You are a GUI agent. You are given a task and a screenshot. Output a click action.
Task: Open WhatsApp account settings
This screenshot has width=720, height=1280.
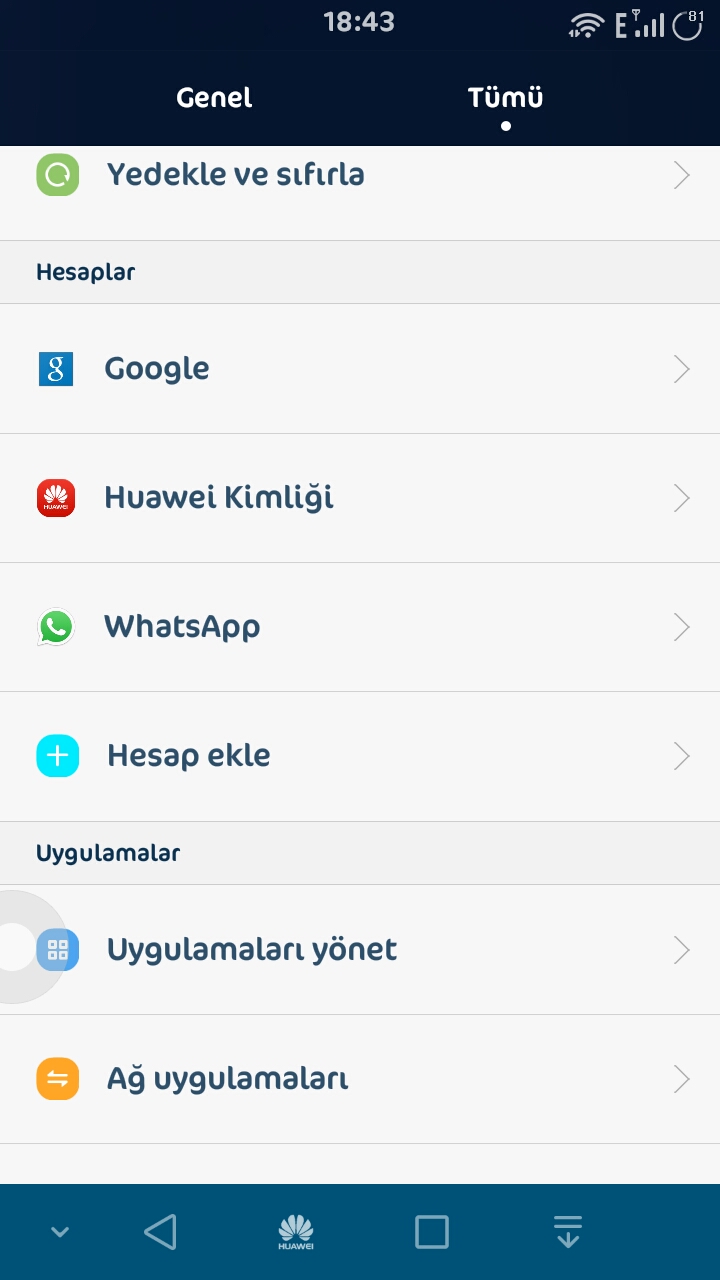coord(360,627)
